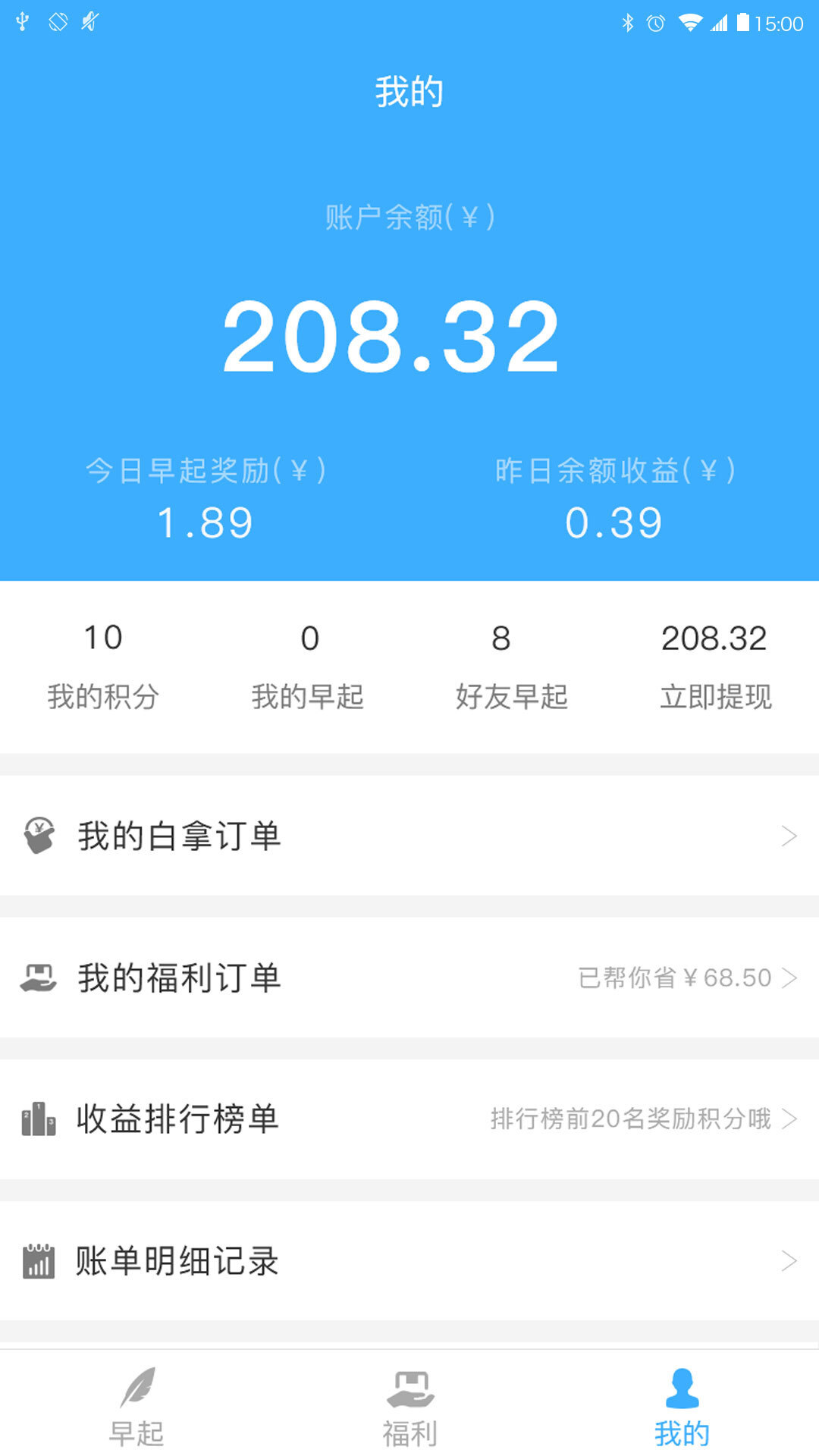
Task: Tap 立即提现 to withdraw balance
Action: click(717, 667)
